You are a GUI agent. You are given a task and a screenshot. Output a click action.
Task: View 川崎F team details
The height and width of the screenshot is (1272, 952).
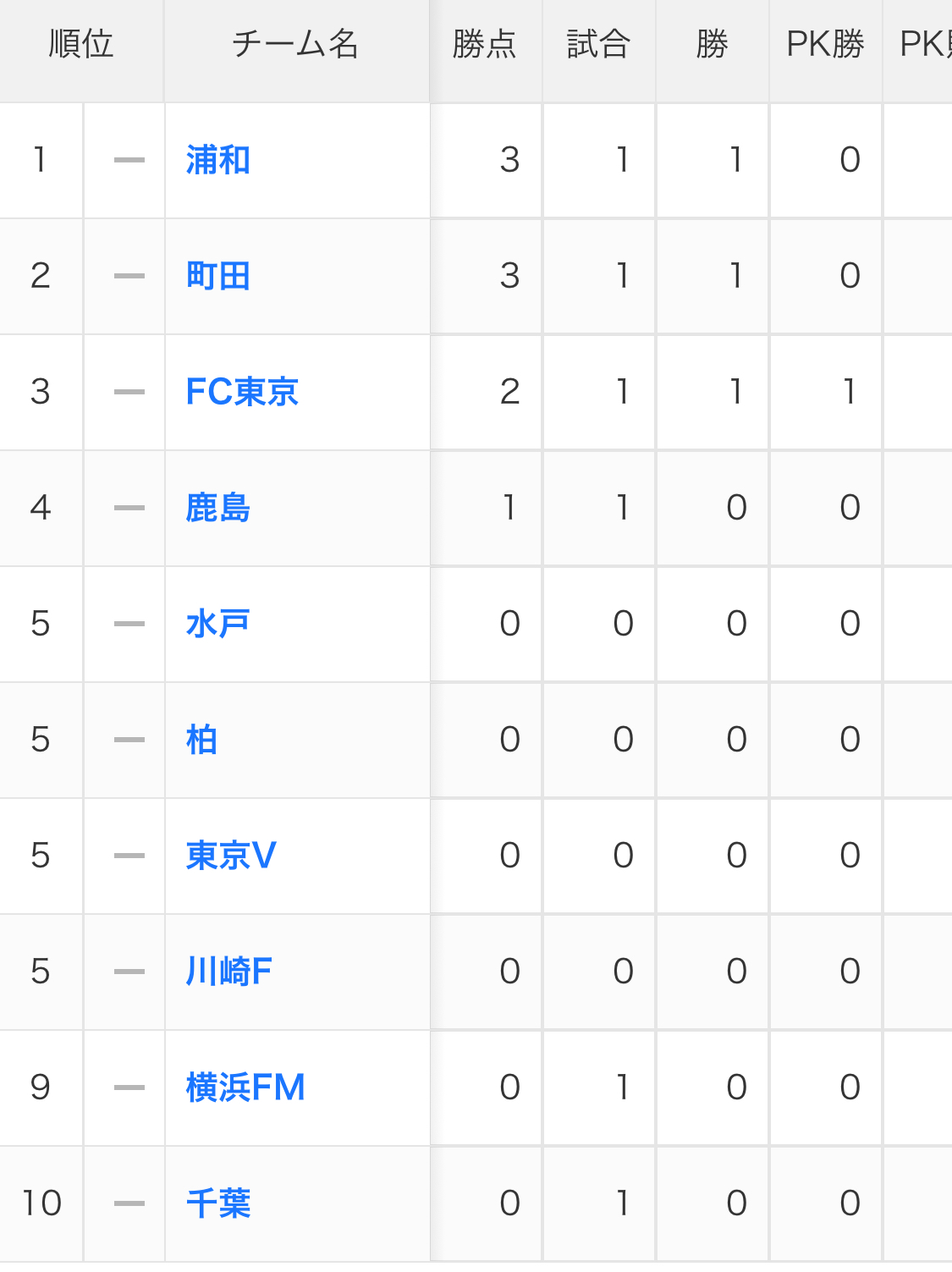click(229, 972)
